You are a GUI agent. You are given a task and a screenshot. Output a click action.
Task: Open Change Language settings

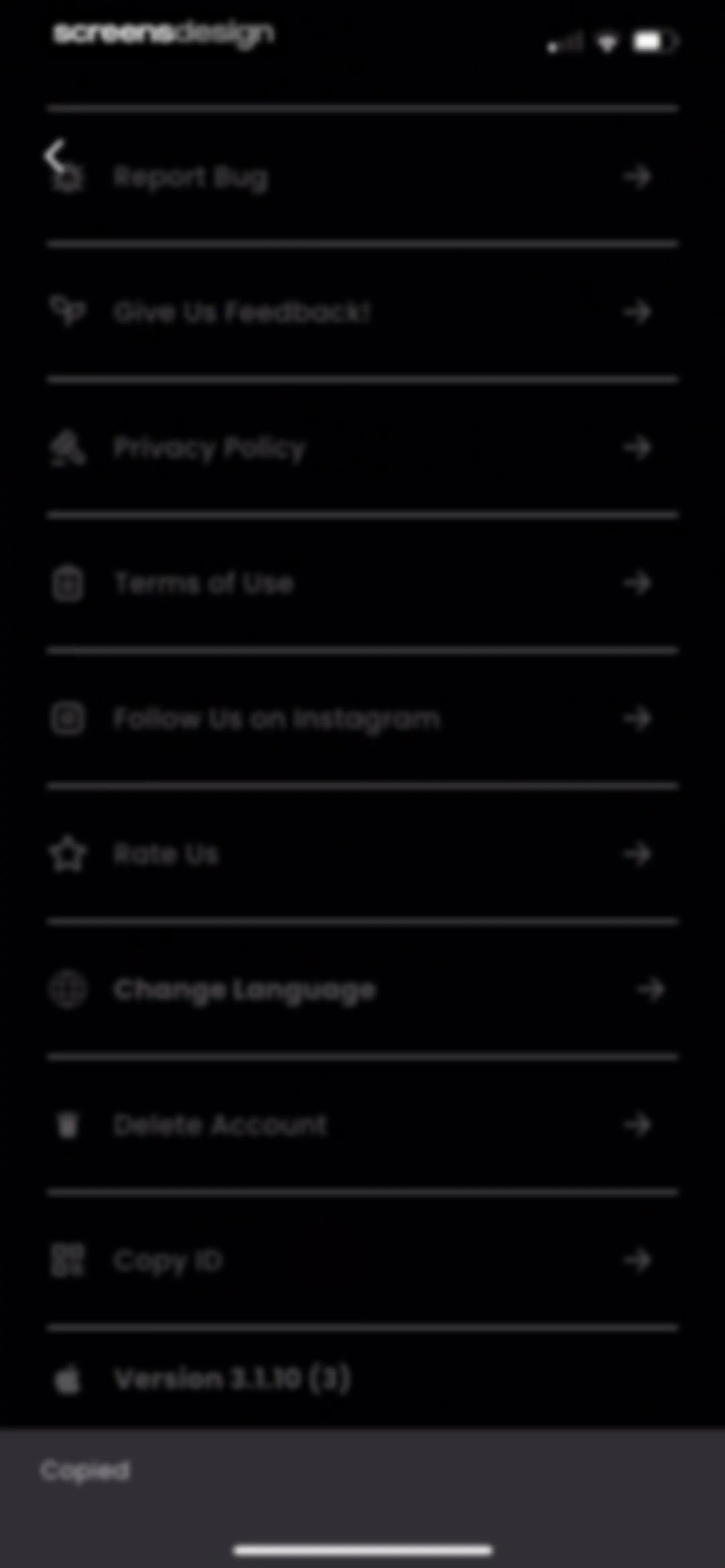363,990
